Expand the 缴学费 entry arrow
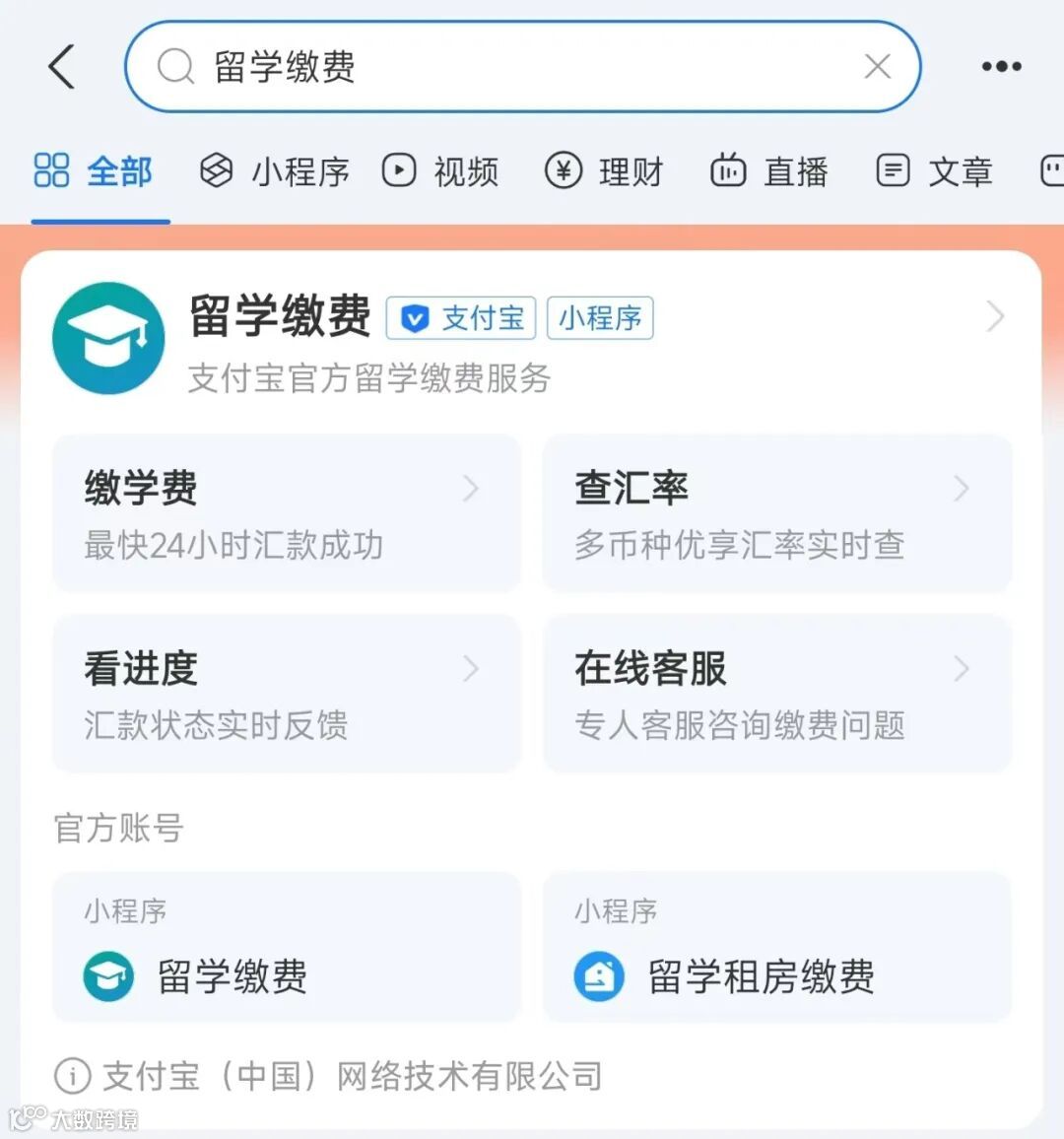Image resolution: width=1064 pixels, height=1139 pixels. point(472,489)
